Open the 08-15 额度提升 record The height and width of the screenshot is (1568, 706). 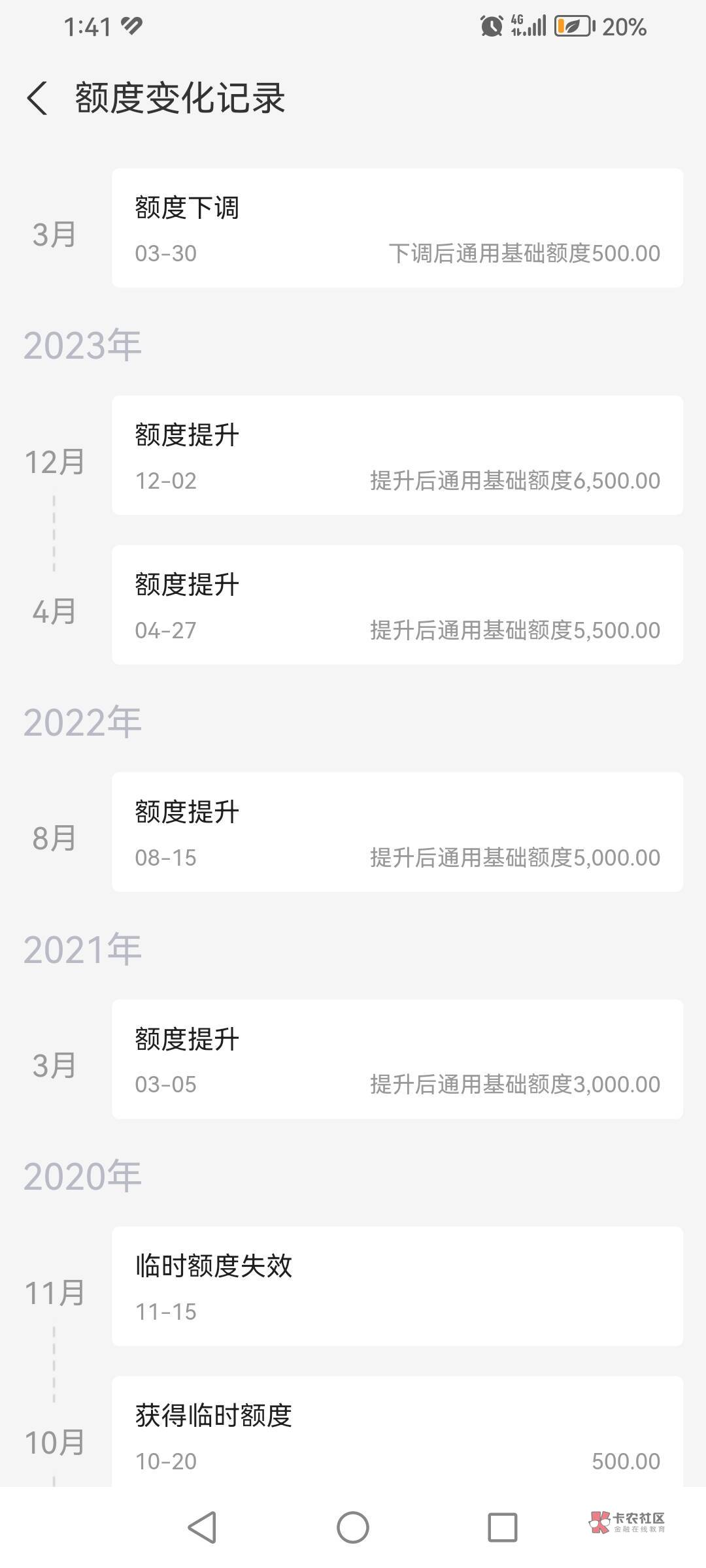[x=397, y=832]
